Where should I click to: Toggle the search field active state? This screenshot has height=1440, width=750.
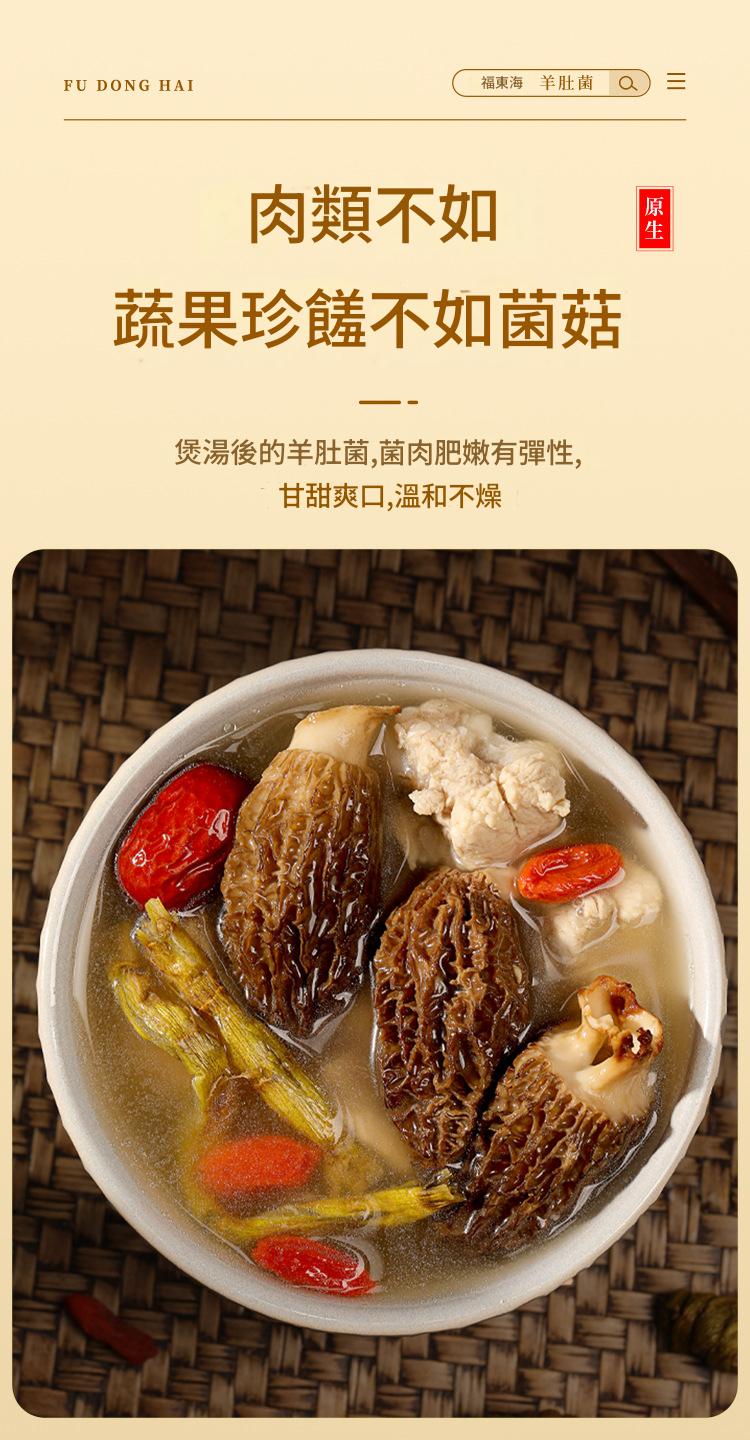click(550, 84)
